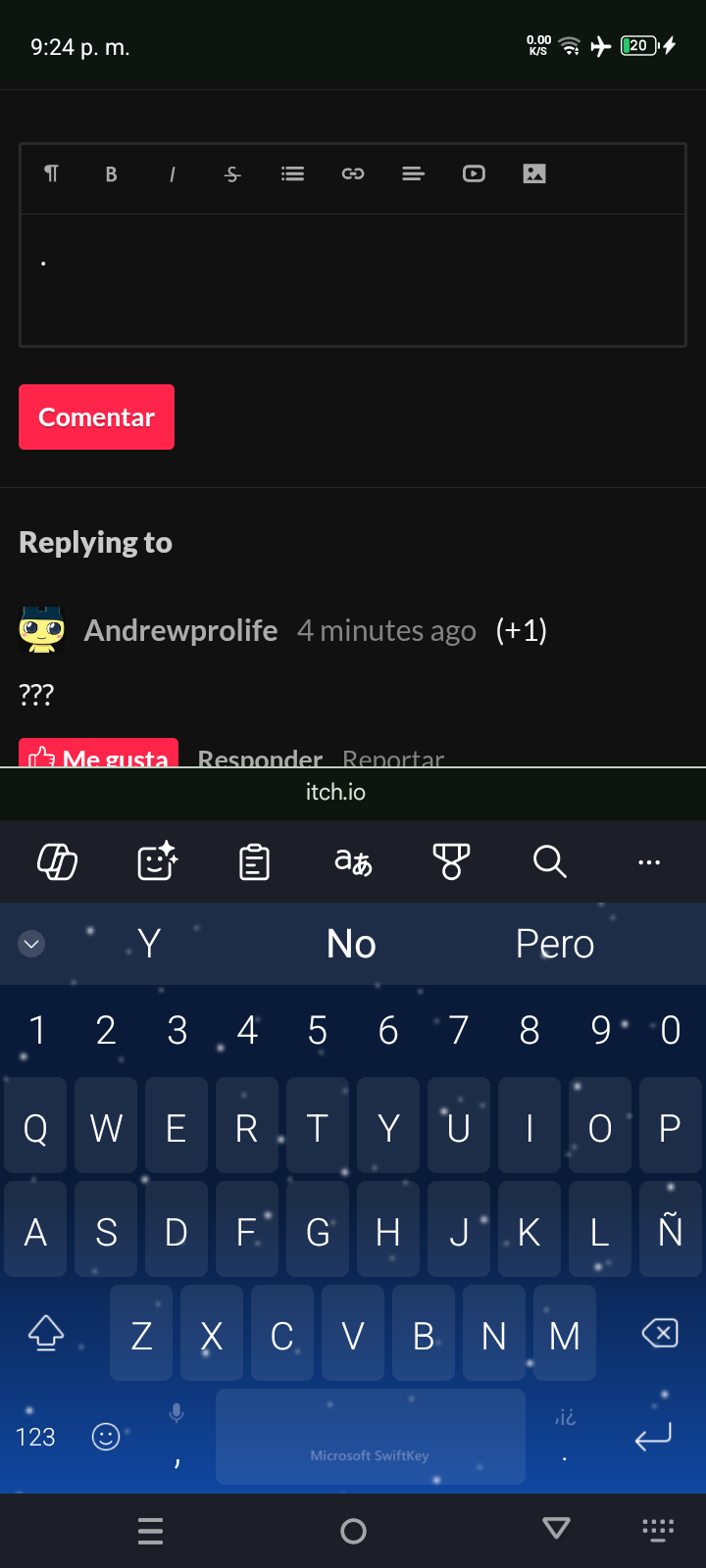Tap the backspace key
This screenshot has width=706, height=1568.
(x=660, y=1333)
